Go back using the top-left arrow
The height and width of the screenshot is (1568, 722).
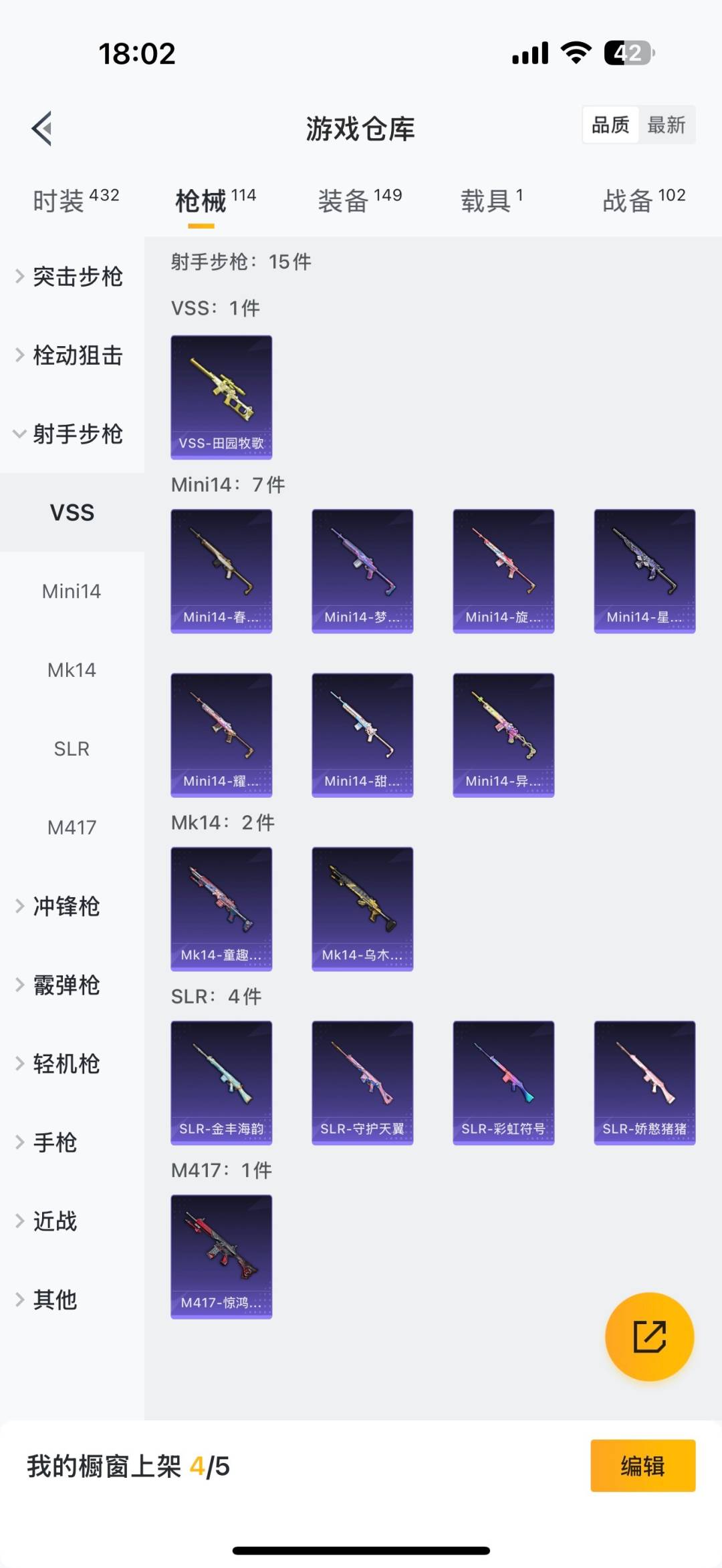point(42,128)
